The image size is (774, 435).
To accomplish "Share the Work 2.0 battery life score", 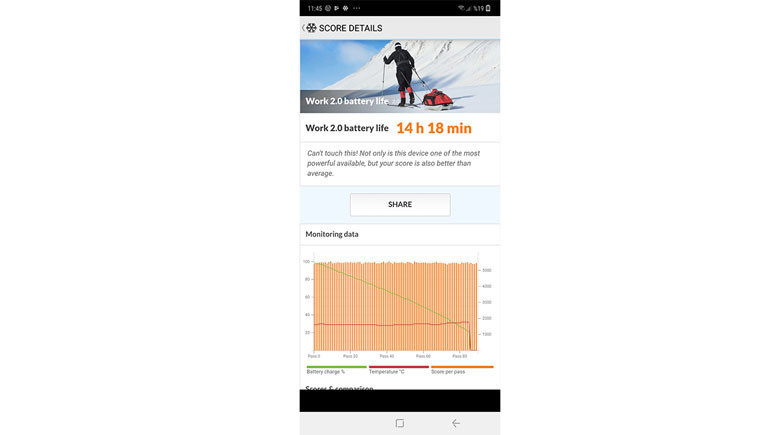I will pos(400,204).
